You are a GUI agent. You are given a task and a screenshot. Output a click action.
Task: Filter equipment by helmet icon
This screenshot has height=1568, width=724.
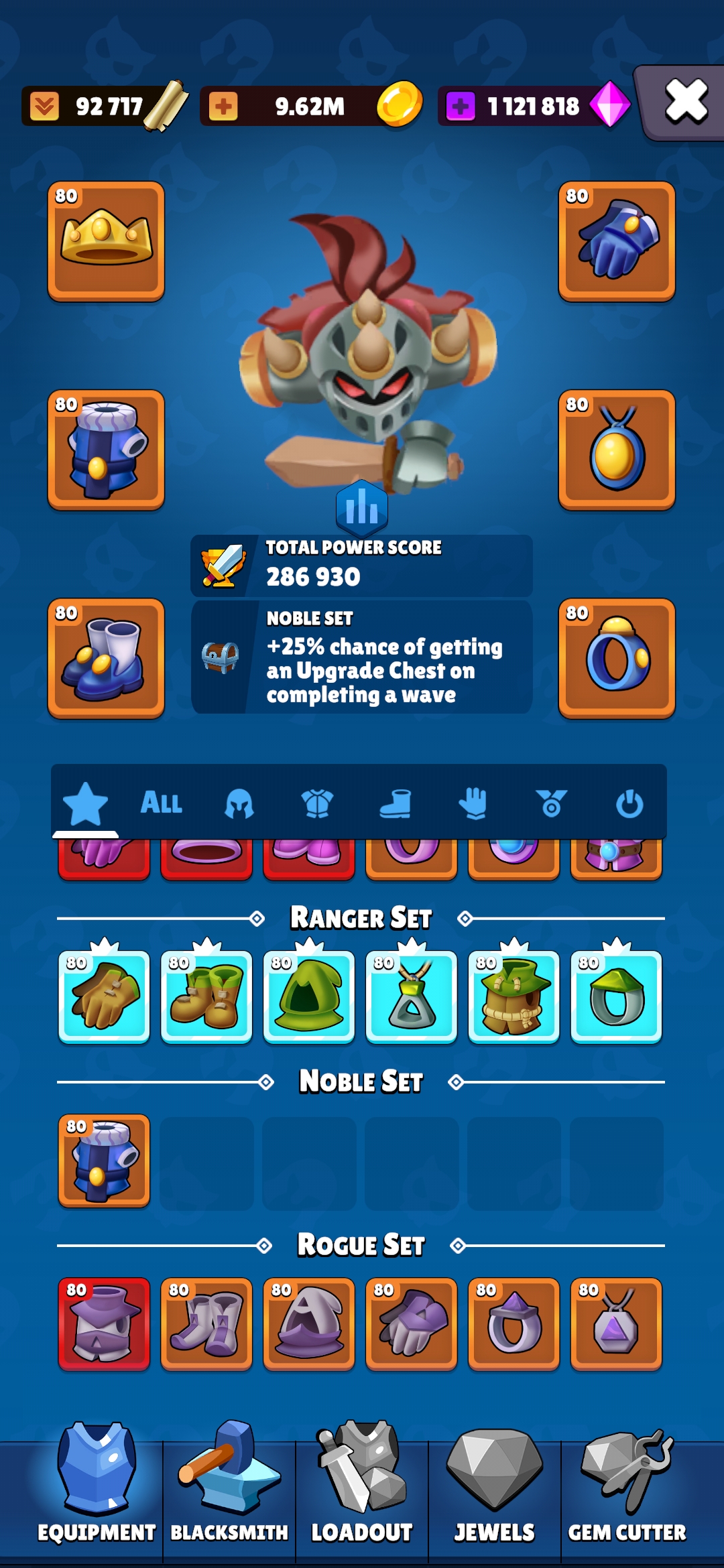coord(239,803)
